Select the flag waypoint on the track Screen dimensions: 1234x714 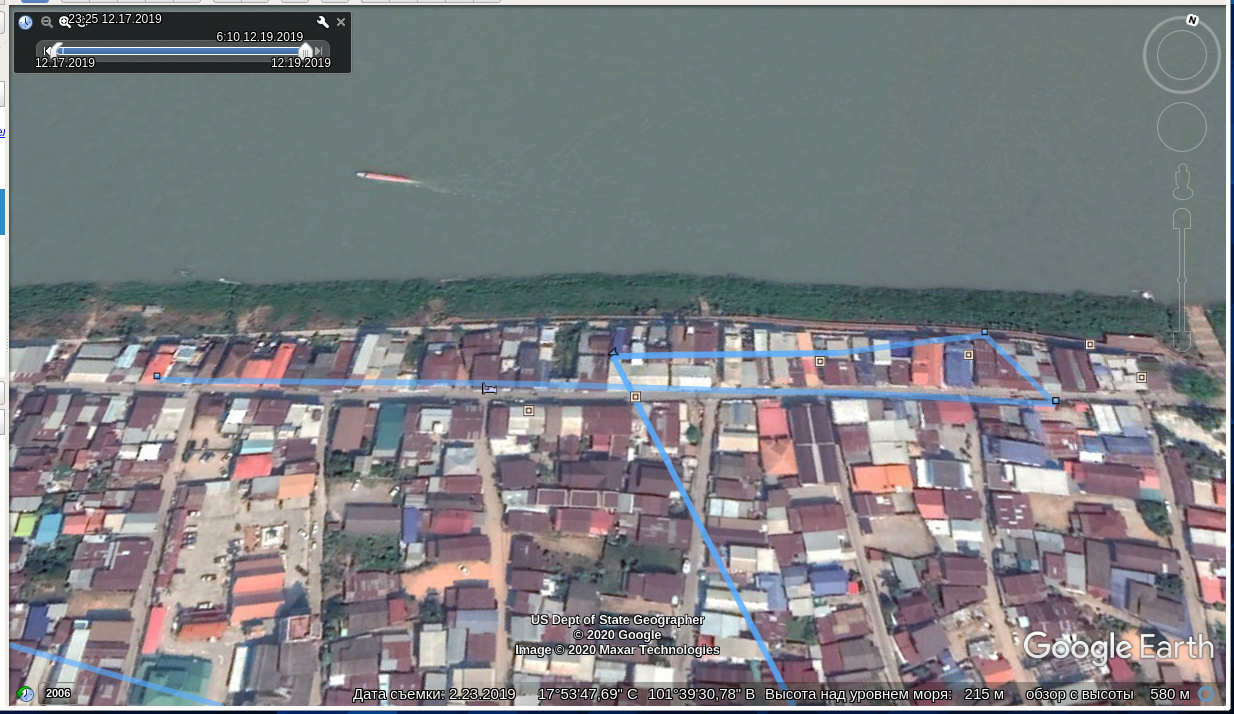489,388
